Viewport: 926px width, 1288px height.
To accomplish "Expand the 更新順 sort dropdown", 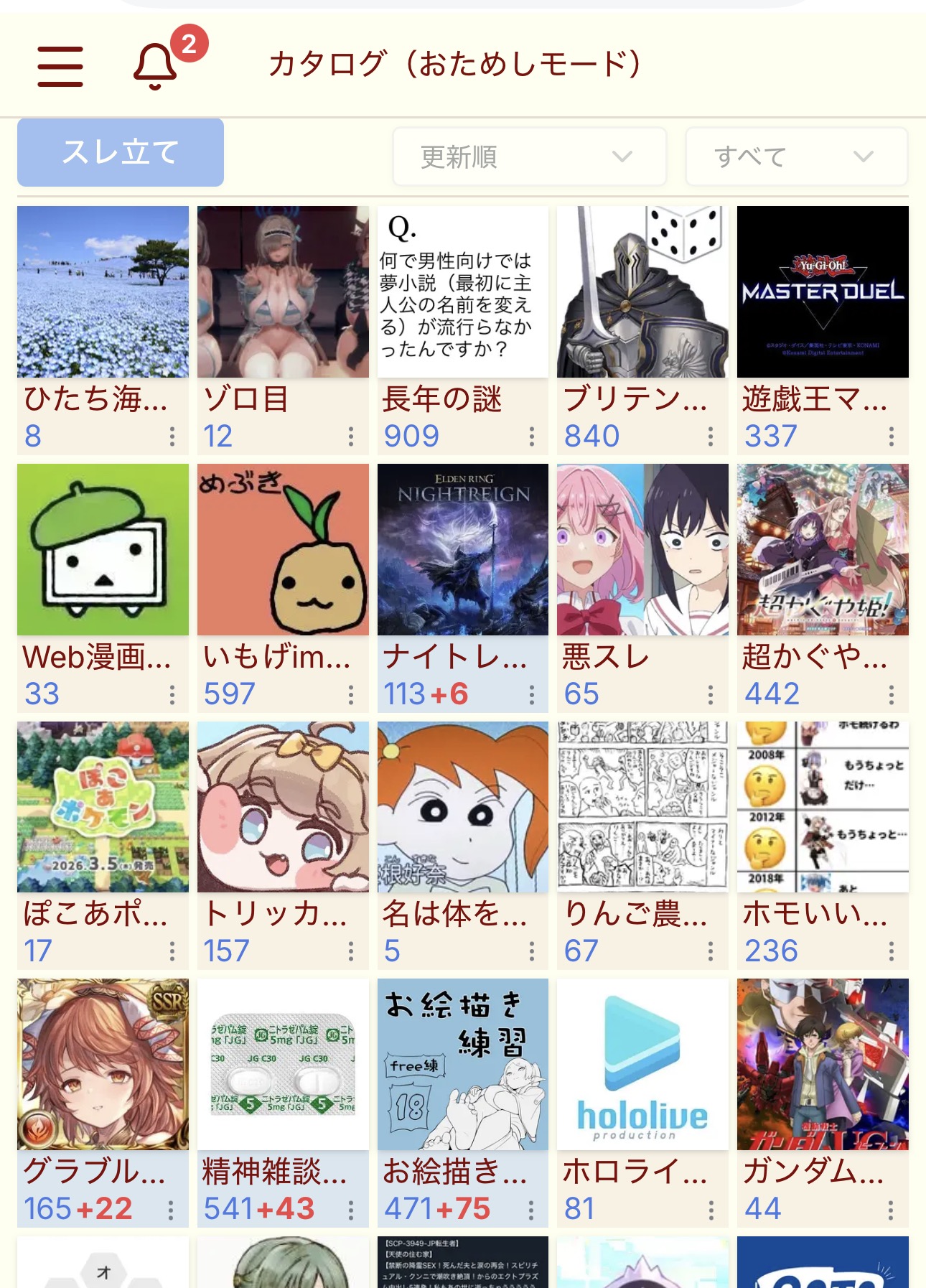I will coord(529,157).
